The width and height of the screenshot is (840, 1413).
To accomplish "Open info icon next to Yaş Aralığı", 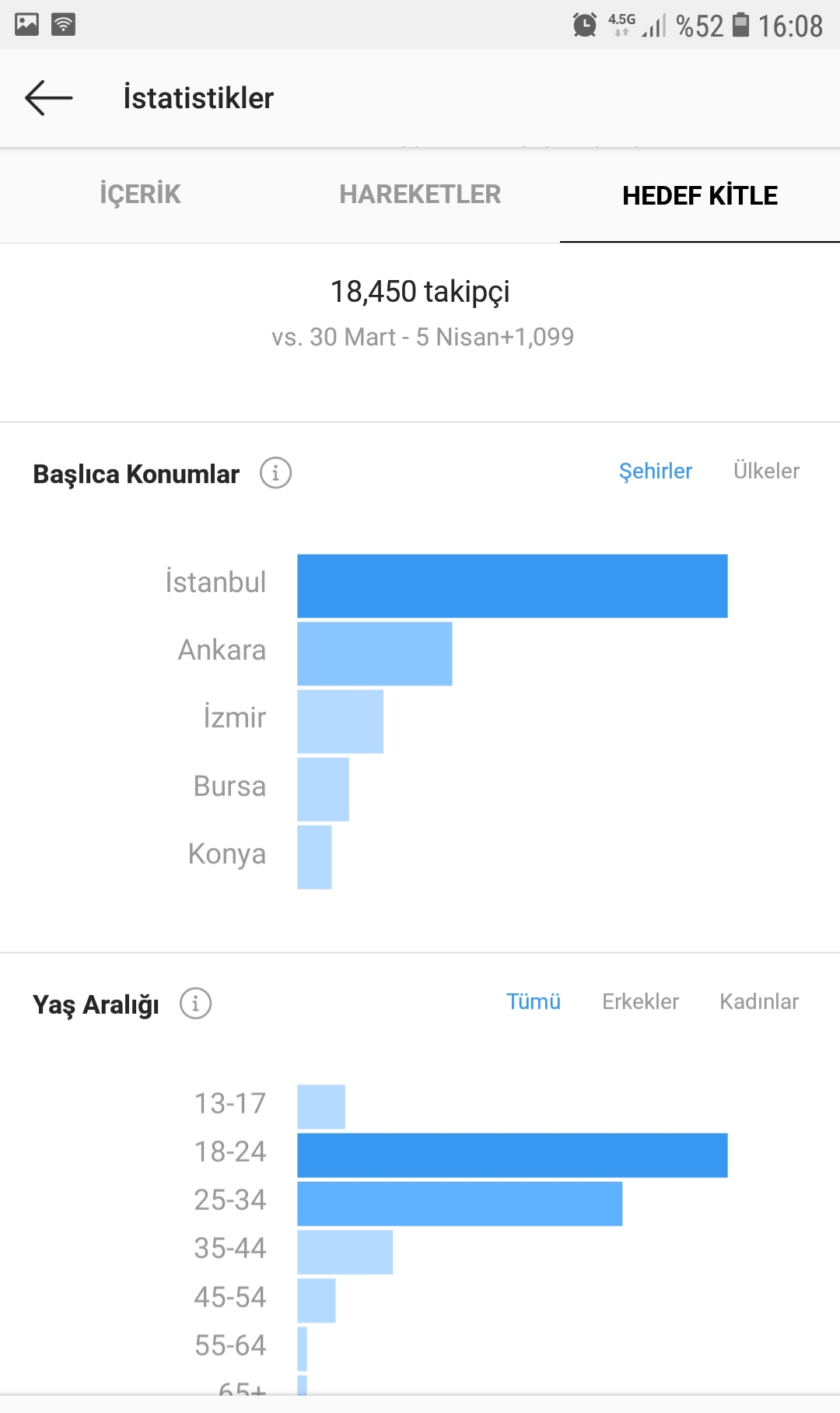I will [x=195, y=1003].
